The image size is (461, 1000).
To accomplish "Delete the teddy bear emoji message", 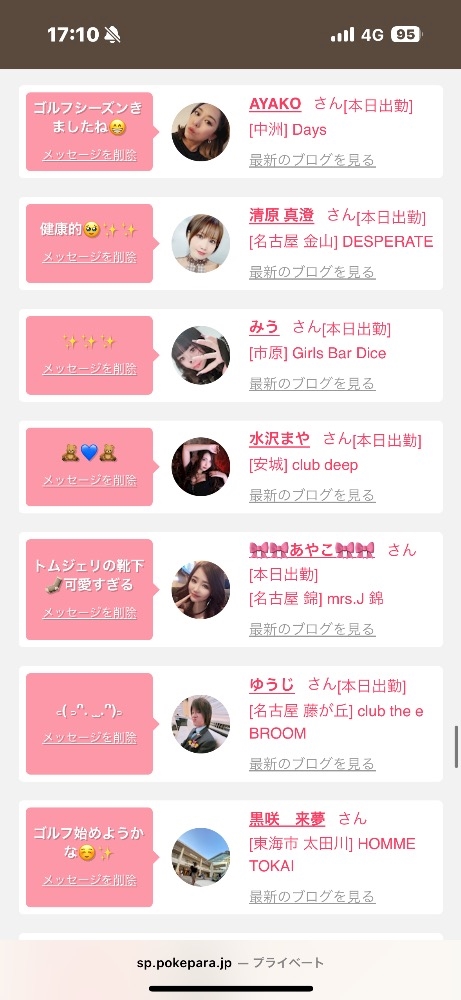I will point(89,480).
